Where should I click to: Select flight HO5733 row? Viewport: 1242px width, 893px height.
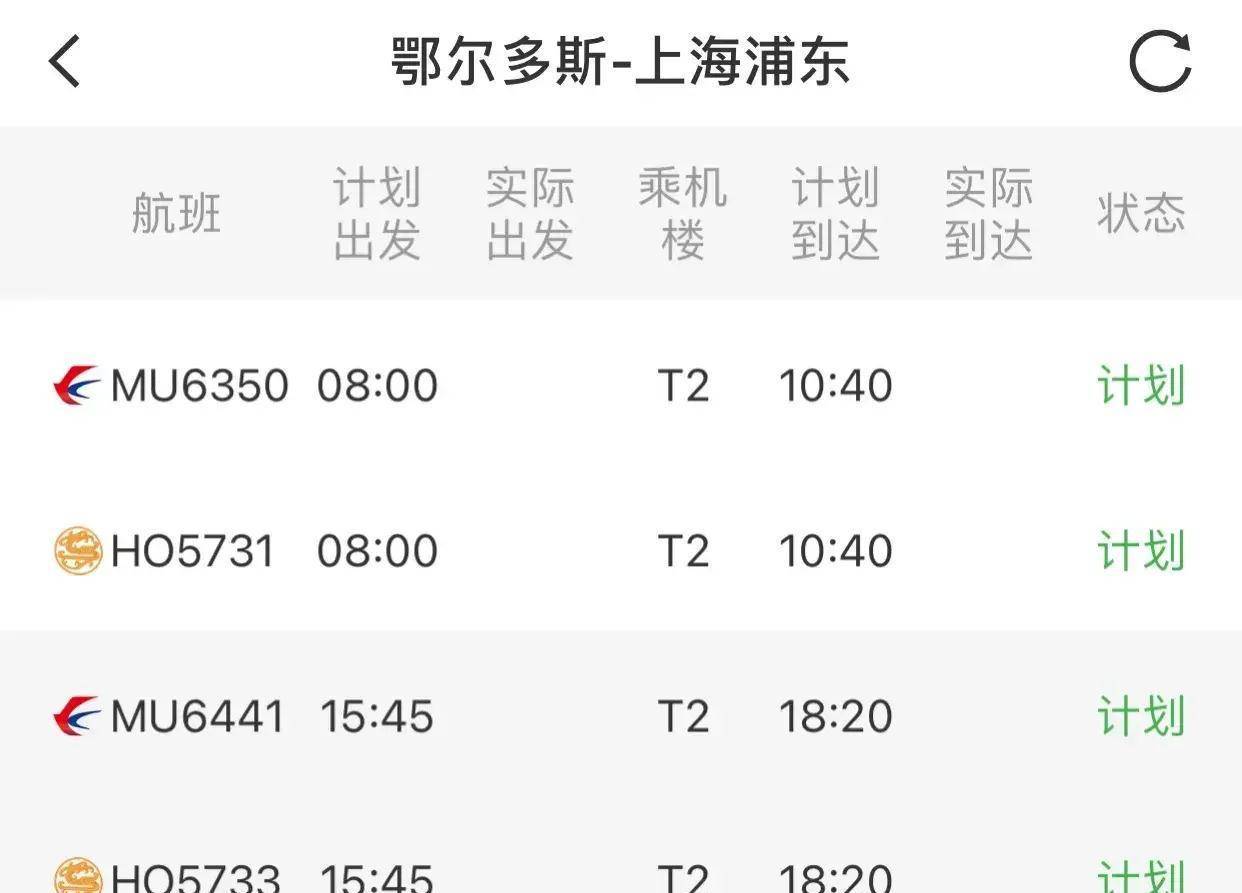(196, 875)
